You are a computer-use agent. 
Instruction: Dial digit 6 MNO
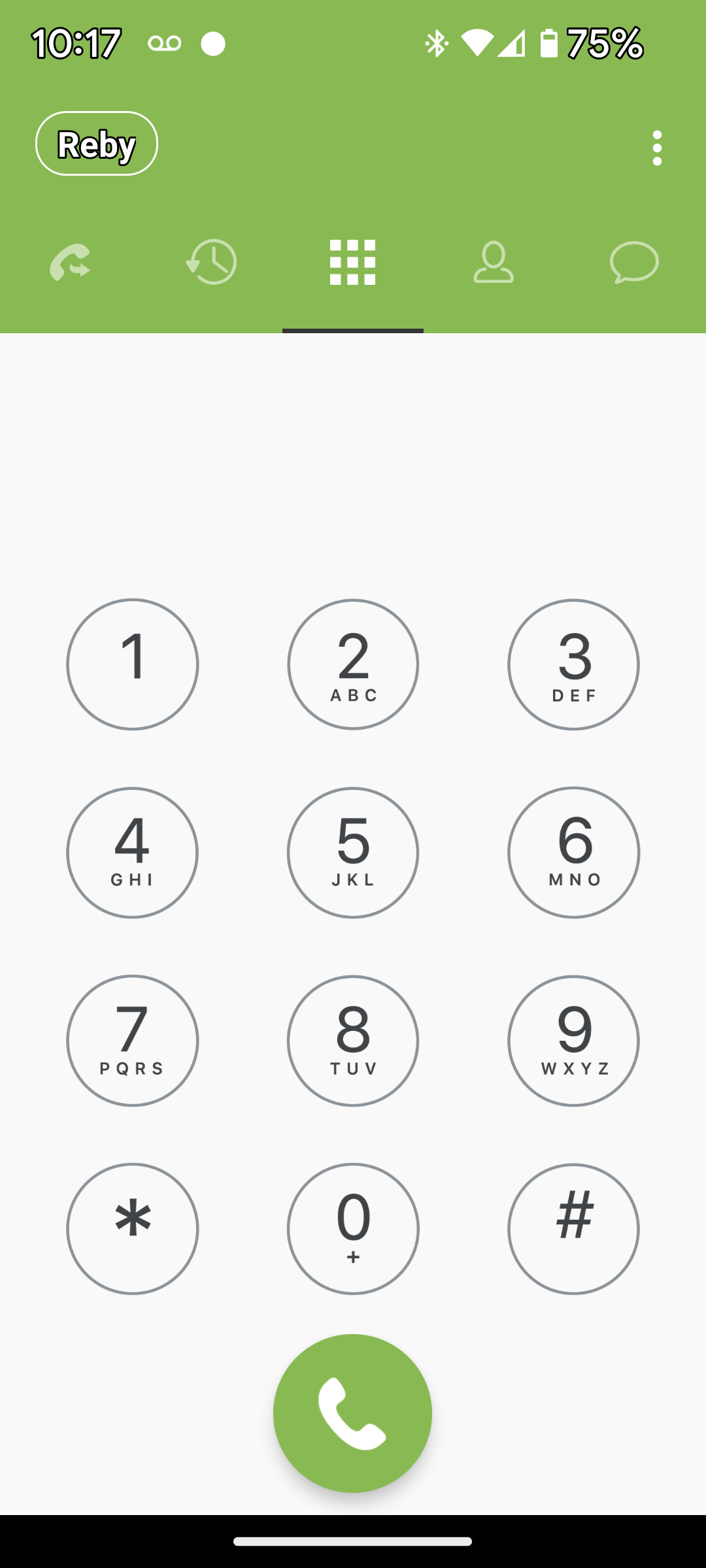(573, 853)
